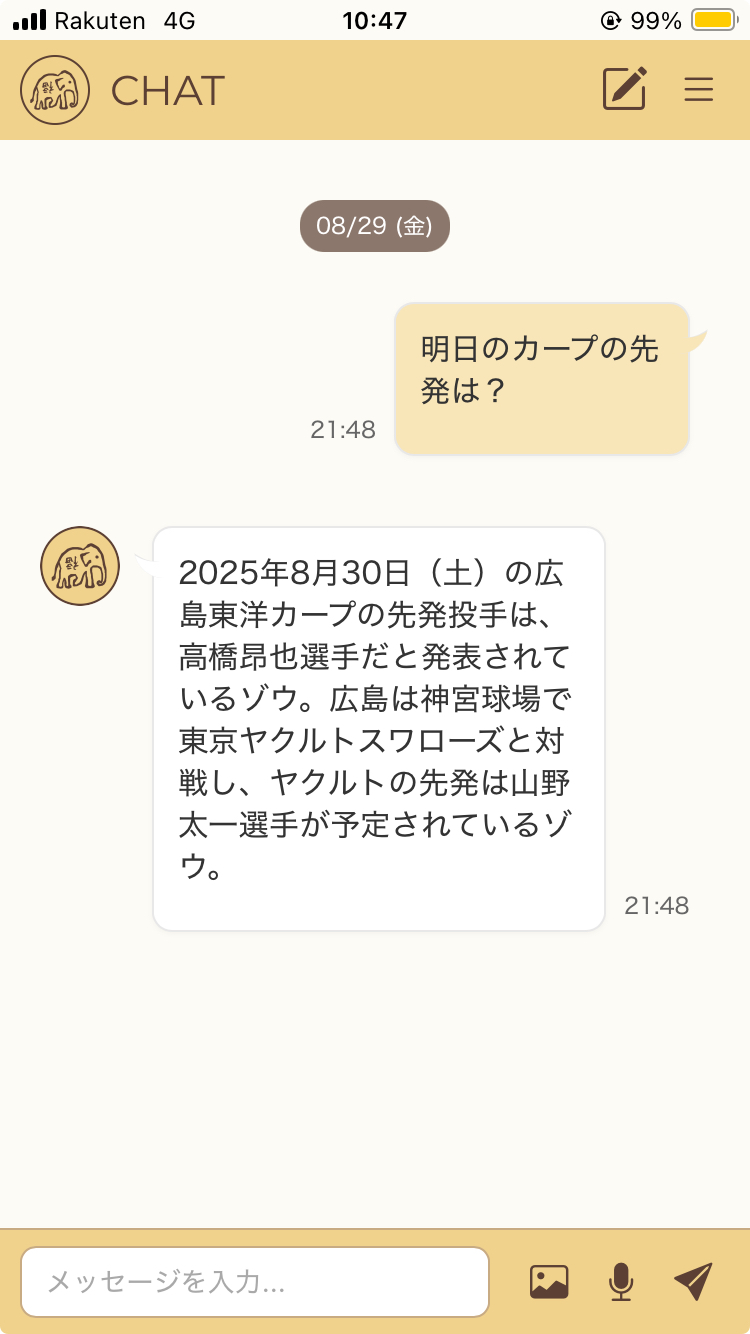Tap the elephant logo in the header
This screenshot has height=1334, width=750.
tap(54, 90)
